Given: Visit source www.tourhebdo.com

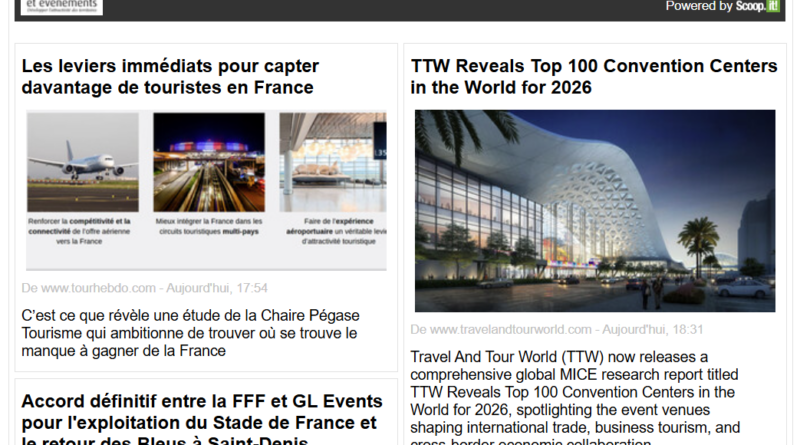Looking at the screenshot, I should 98,288.
